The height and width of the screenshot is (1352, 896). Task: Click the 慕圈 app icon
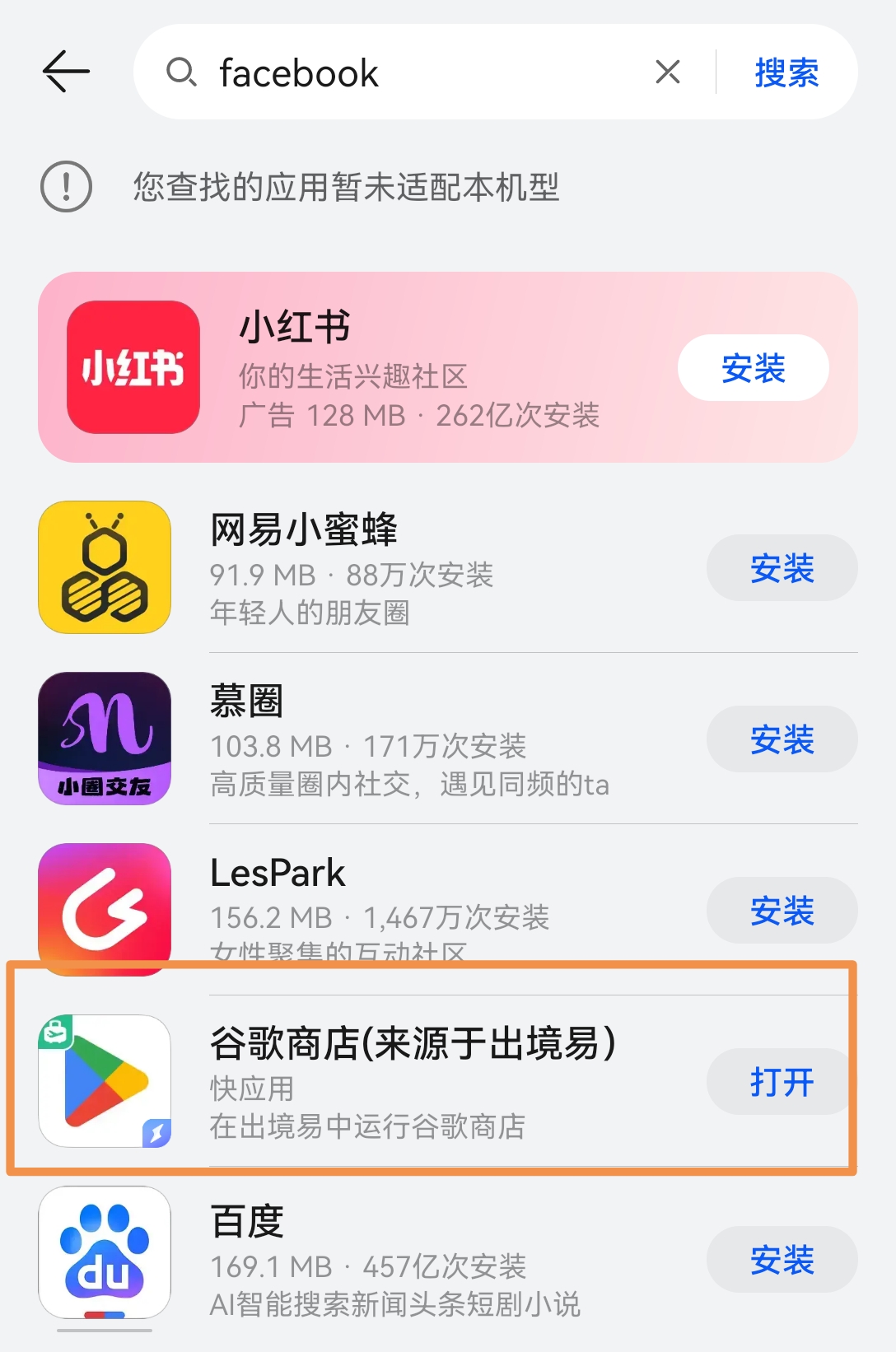103,739
